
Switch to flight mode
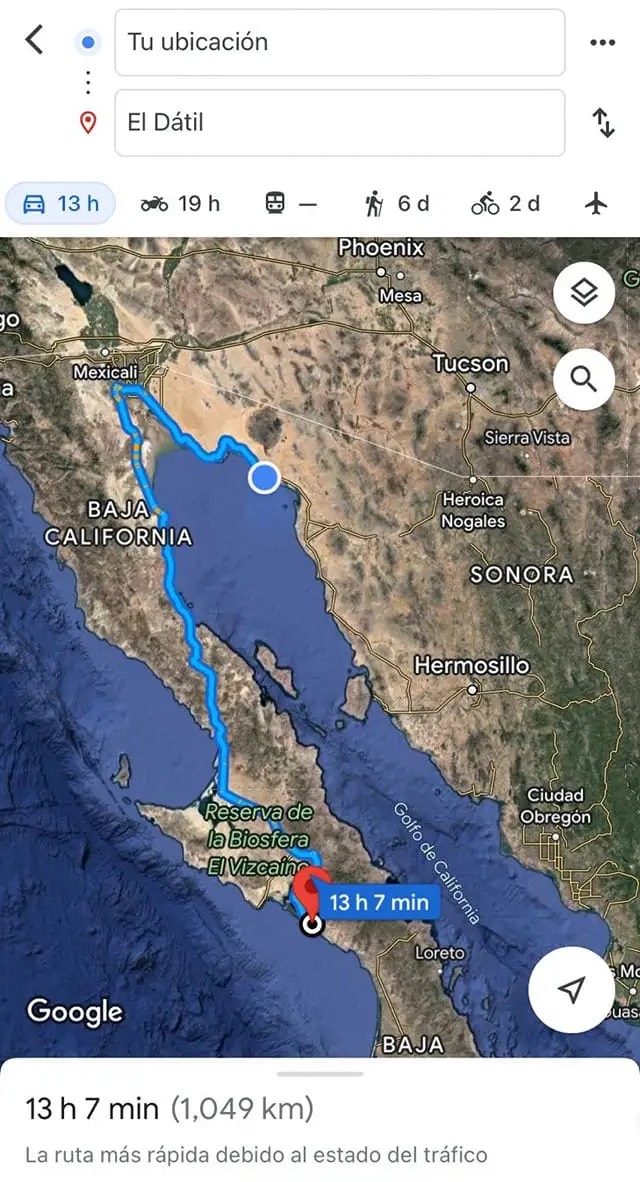click(596, 204)
